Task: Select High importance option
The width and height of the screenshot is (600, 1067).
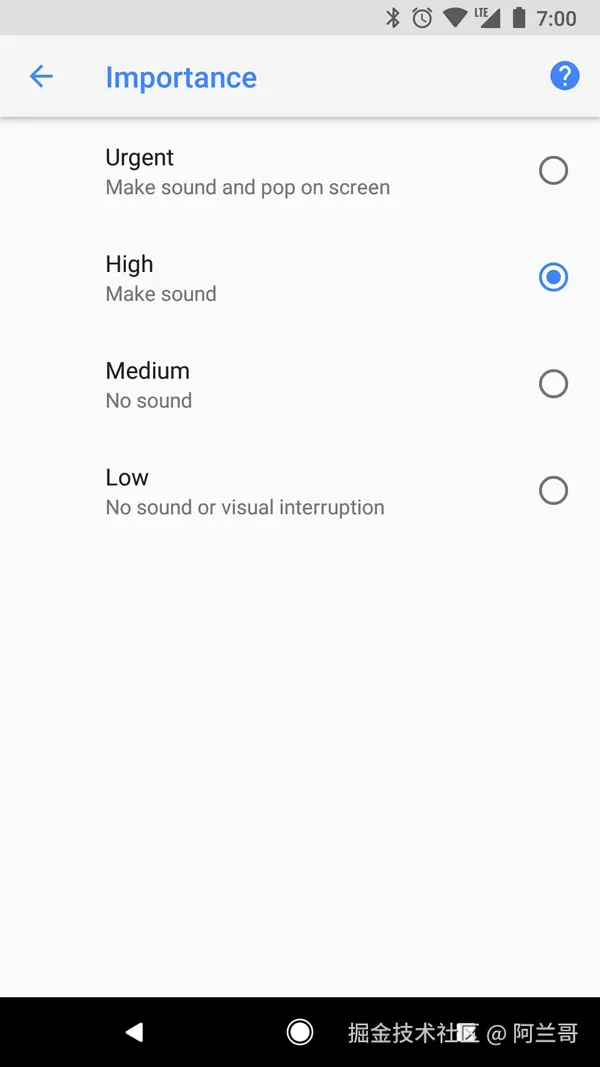Action: (552, 277)
